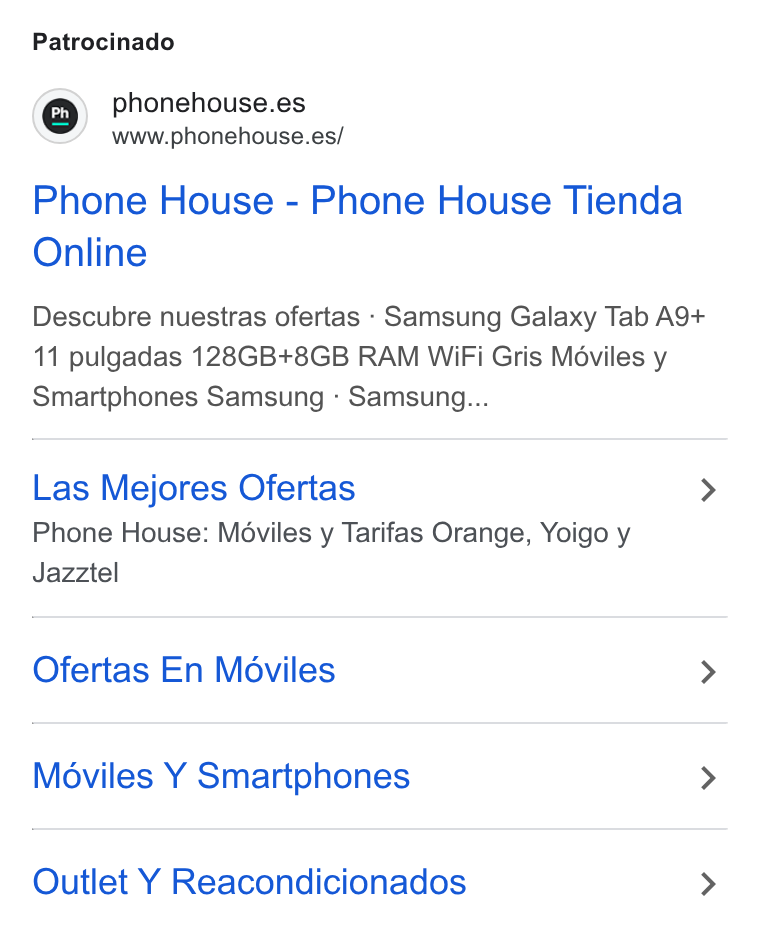
Task: Open the Phone House Tienda Online headline link
Action: coord(357,226)
